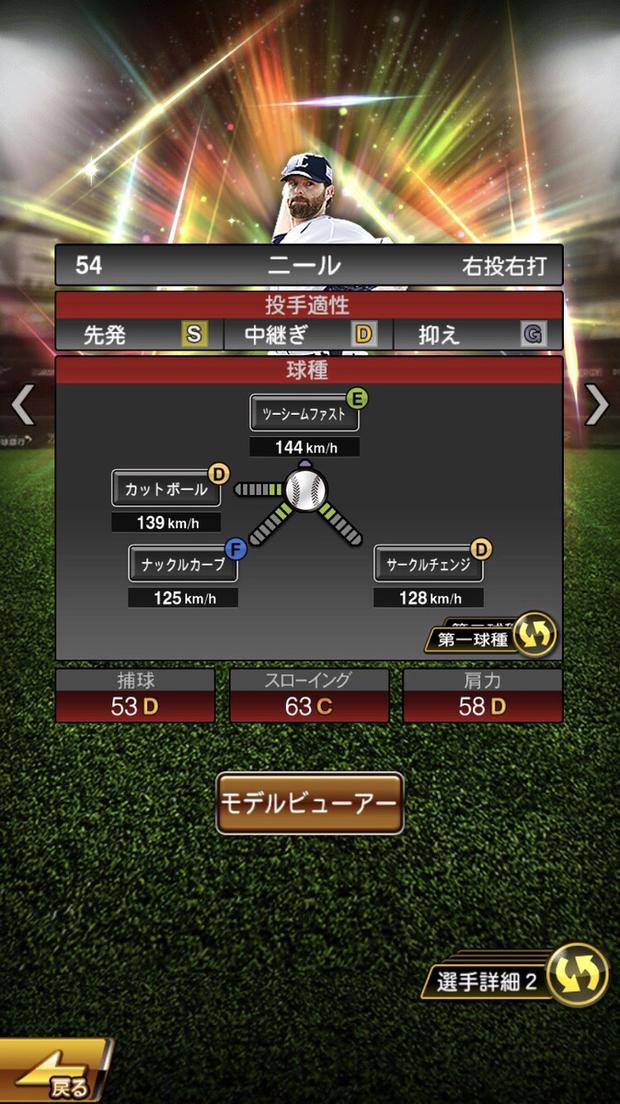The height and width of the screenshot is (1104, 620).
Task: Select the カットボール pitch
Action: pyautogui.click(x=166, y=489)
